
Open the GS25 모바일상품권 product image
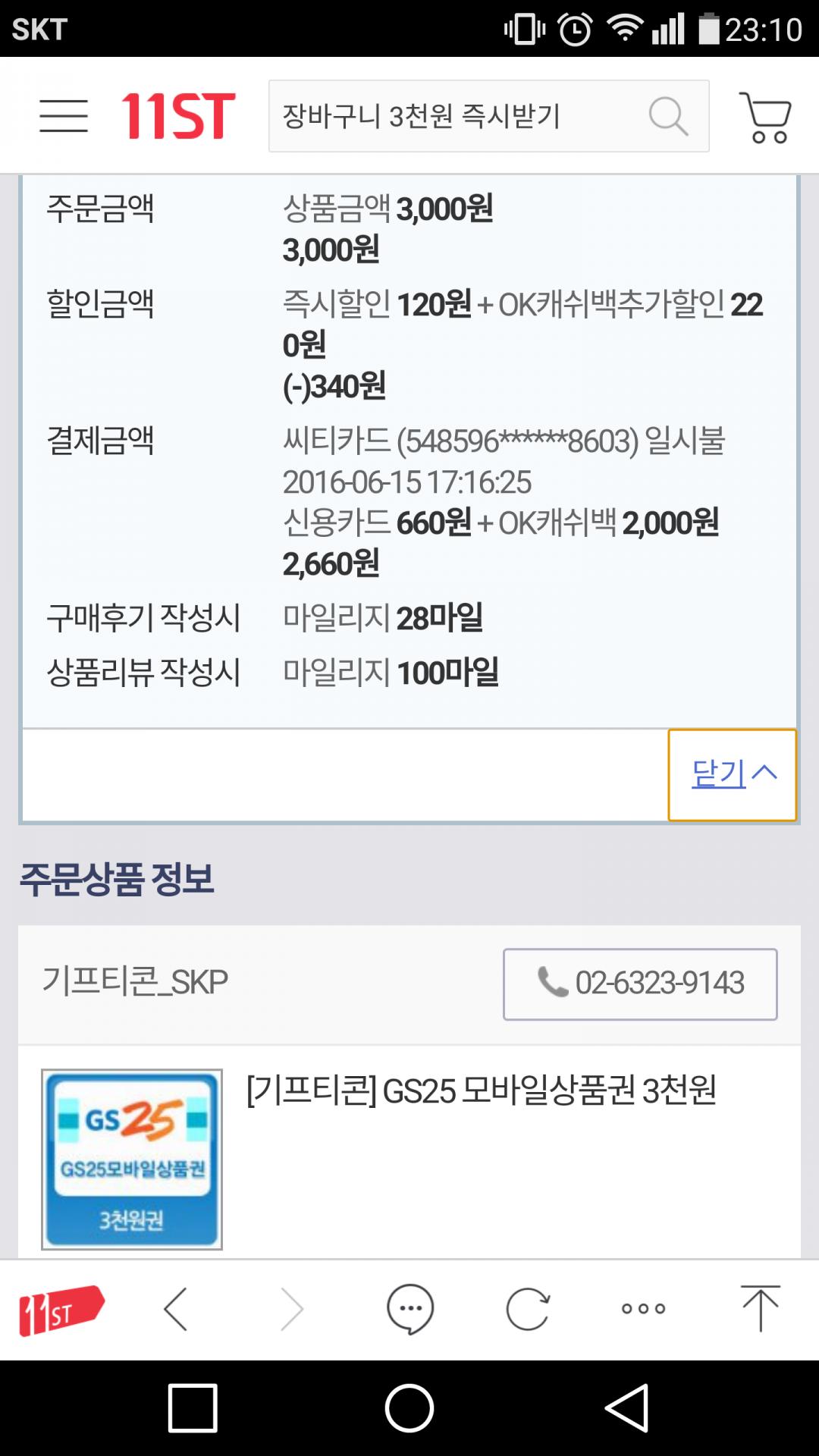click(x=132, y=1159)
